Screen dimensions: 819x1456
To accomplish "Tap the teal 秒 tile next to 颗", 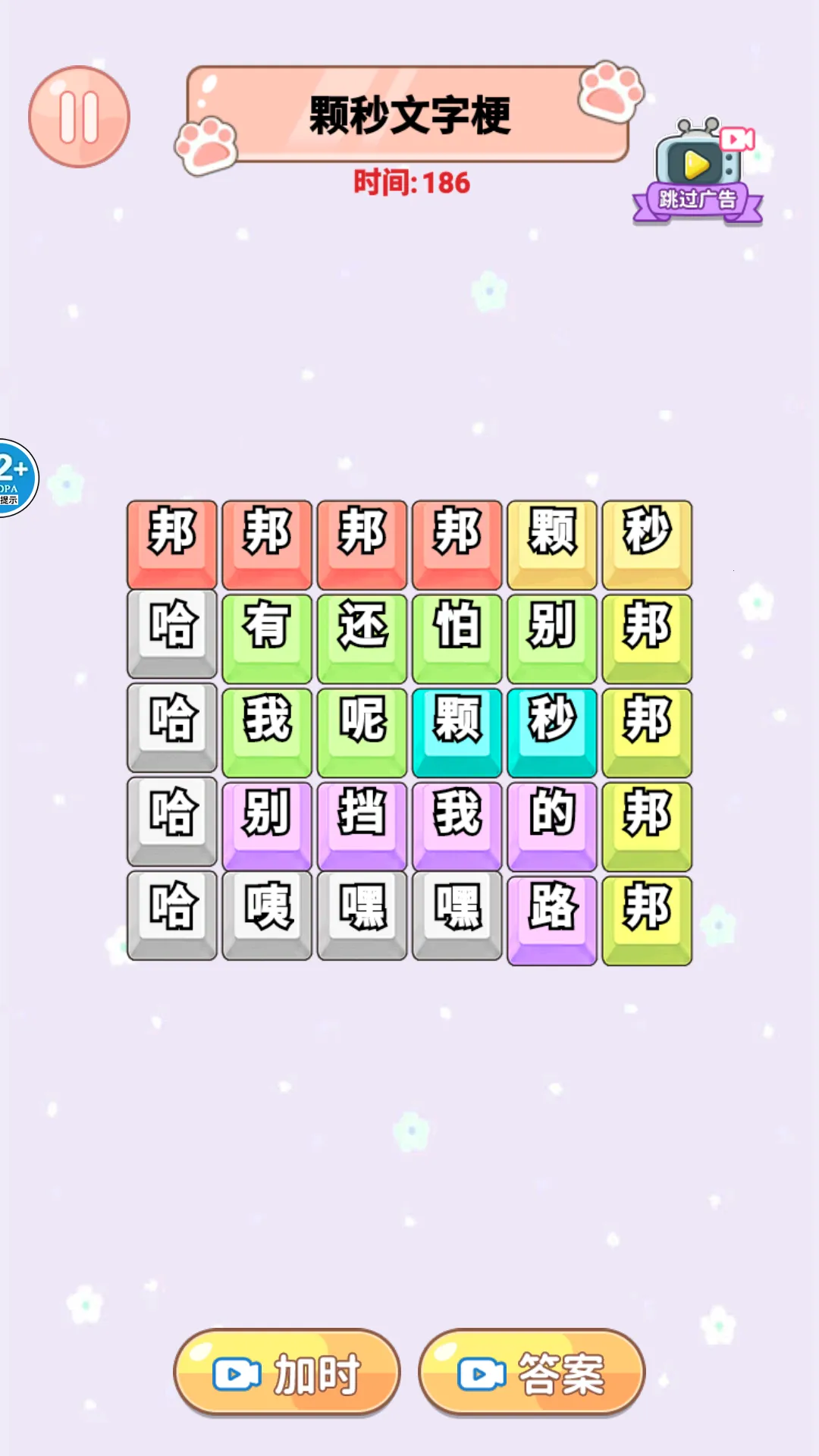I will tap(552, 726).
